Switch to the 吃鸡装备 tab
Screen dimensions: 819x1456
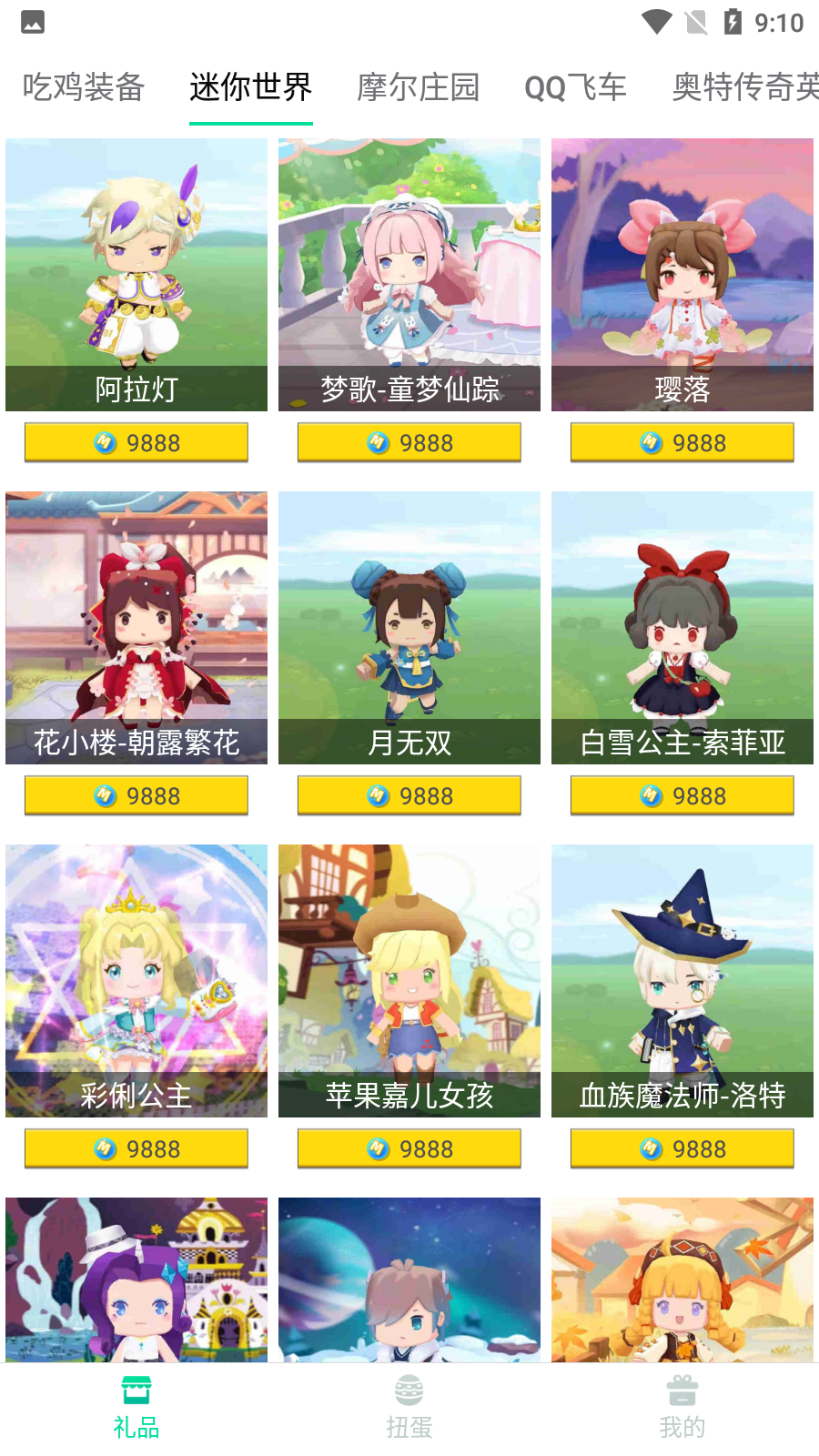(84, 87)
